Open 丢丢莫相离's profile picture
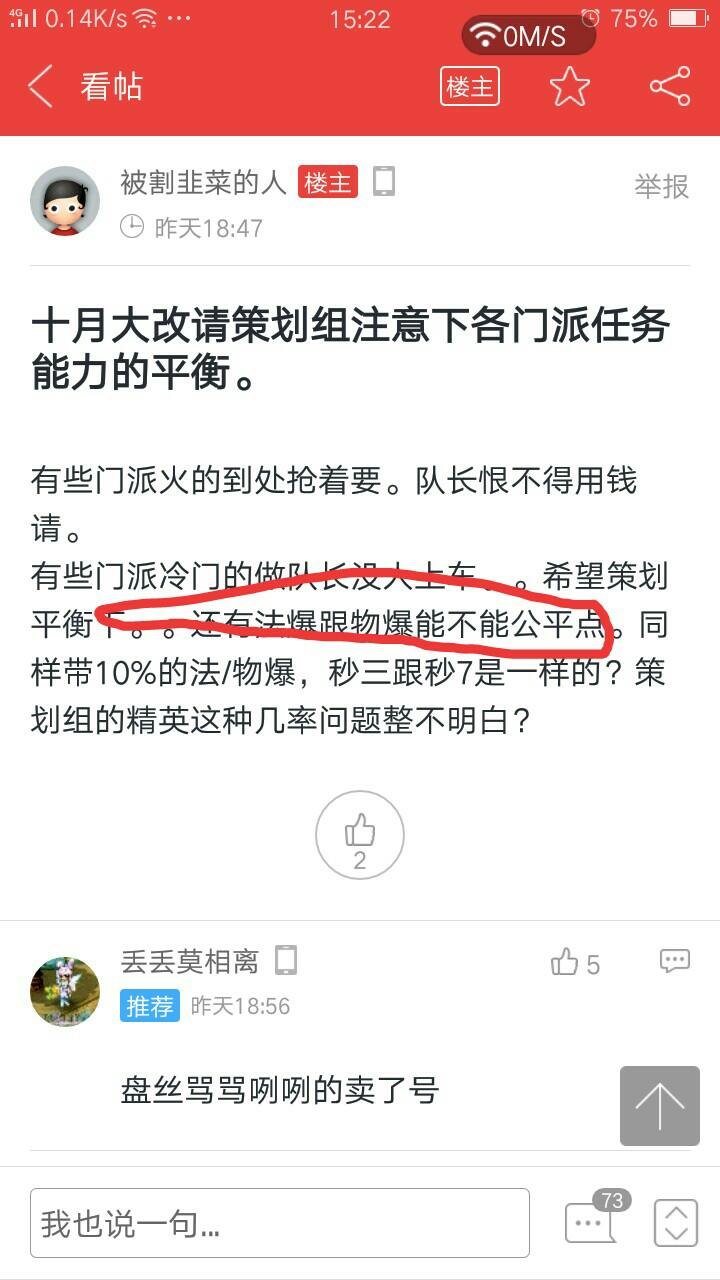 (x=65, y=991)
